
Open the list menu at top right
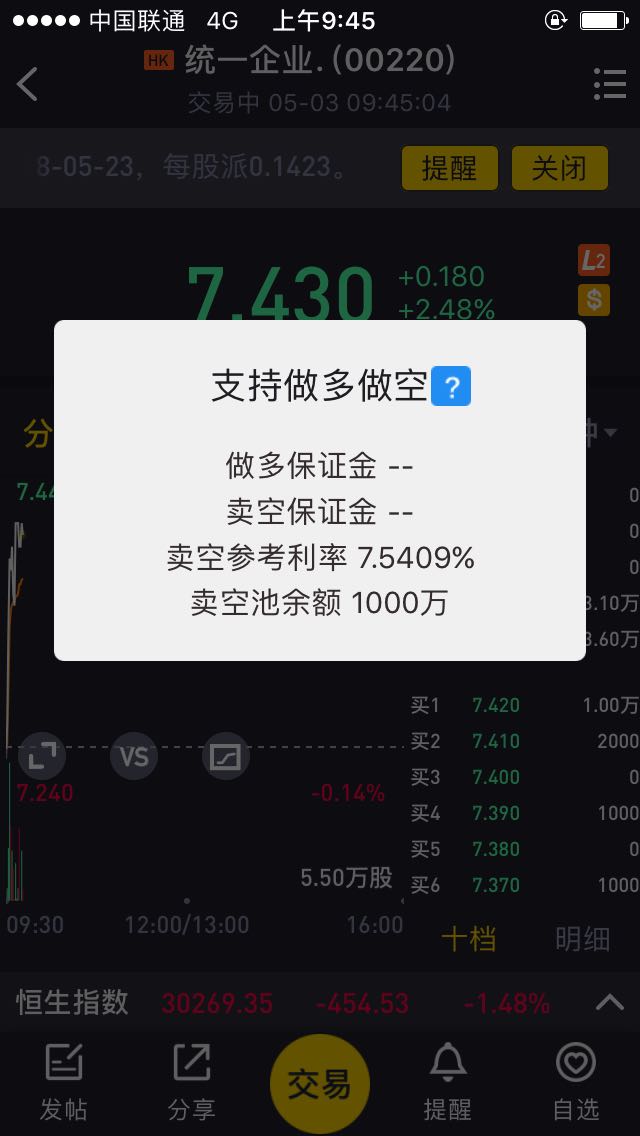click(610, 84)
